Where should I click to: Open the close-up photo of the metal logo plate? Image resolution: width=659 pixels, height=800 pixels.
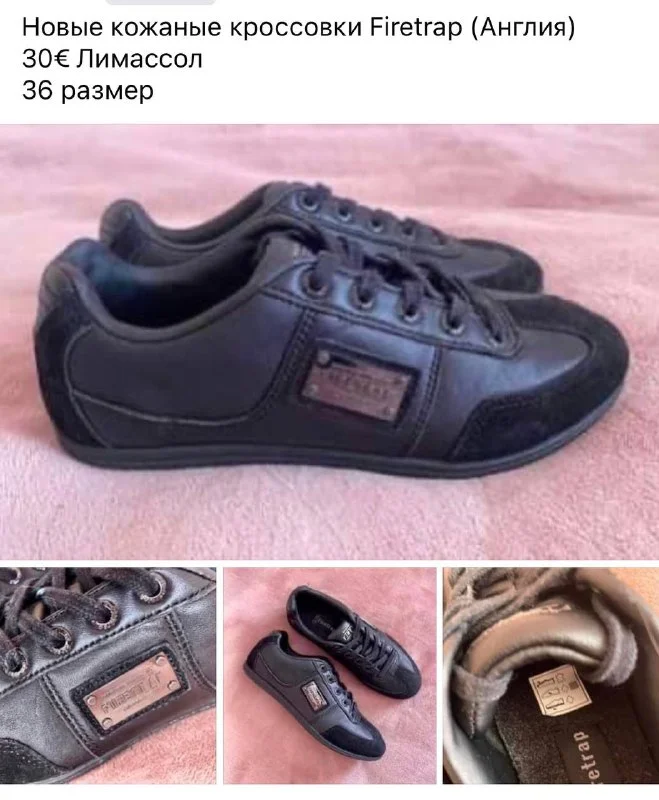pyautogui.click(x=107, y=676)
